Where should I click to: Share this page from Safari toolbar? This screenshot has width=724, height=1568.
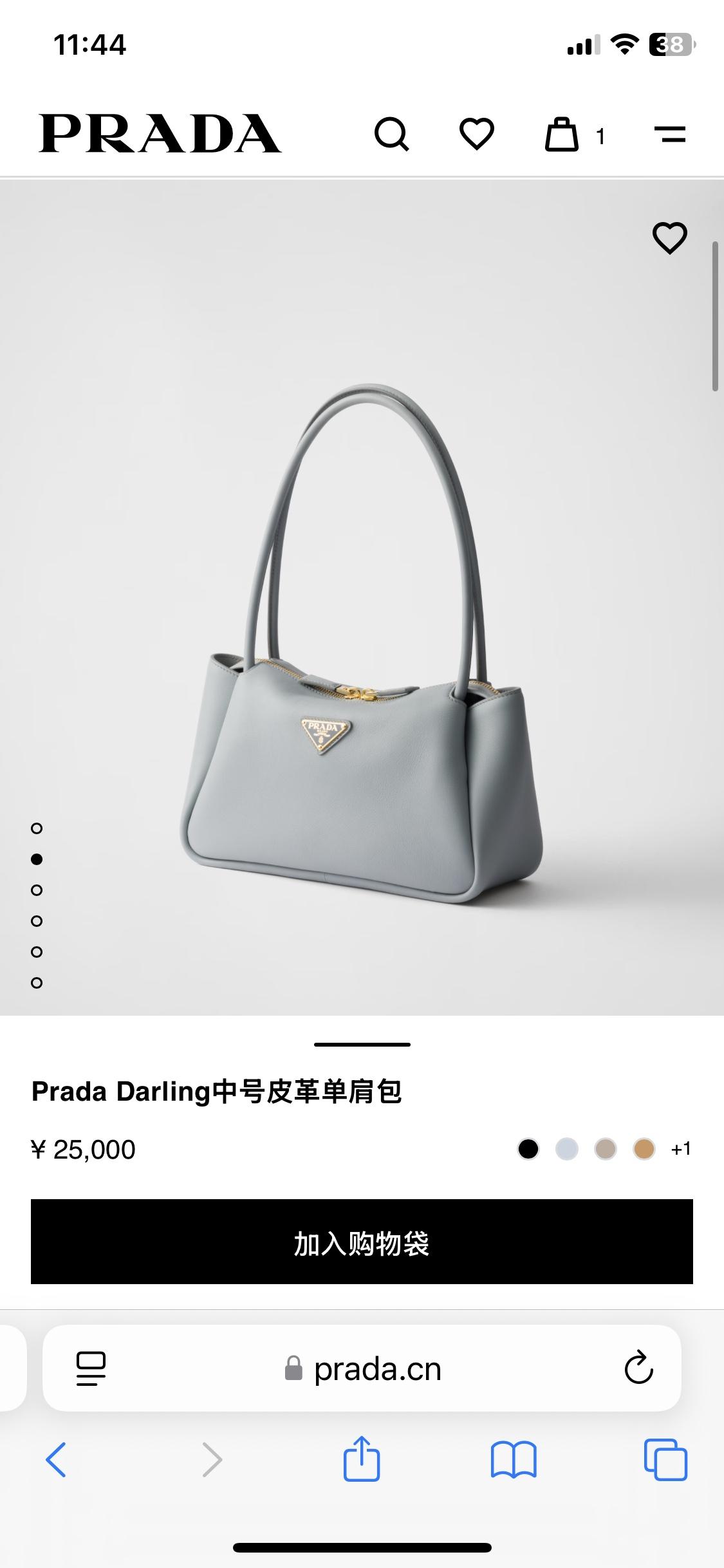[362, 1459]
